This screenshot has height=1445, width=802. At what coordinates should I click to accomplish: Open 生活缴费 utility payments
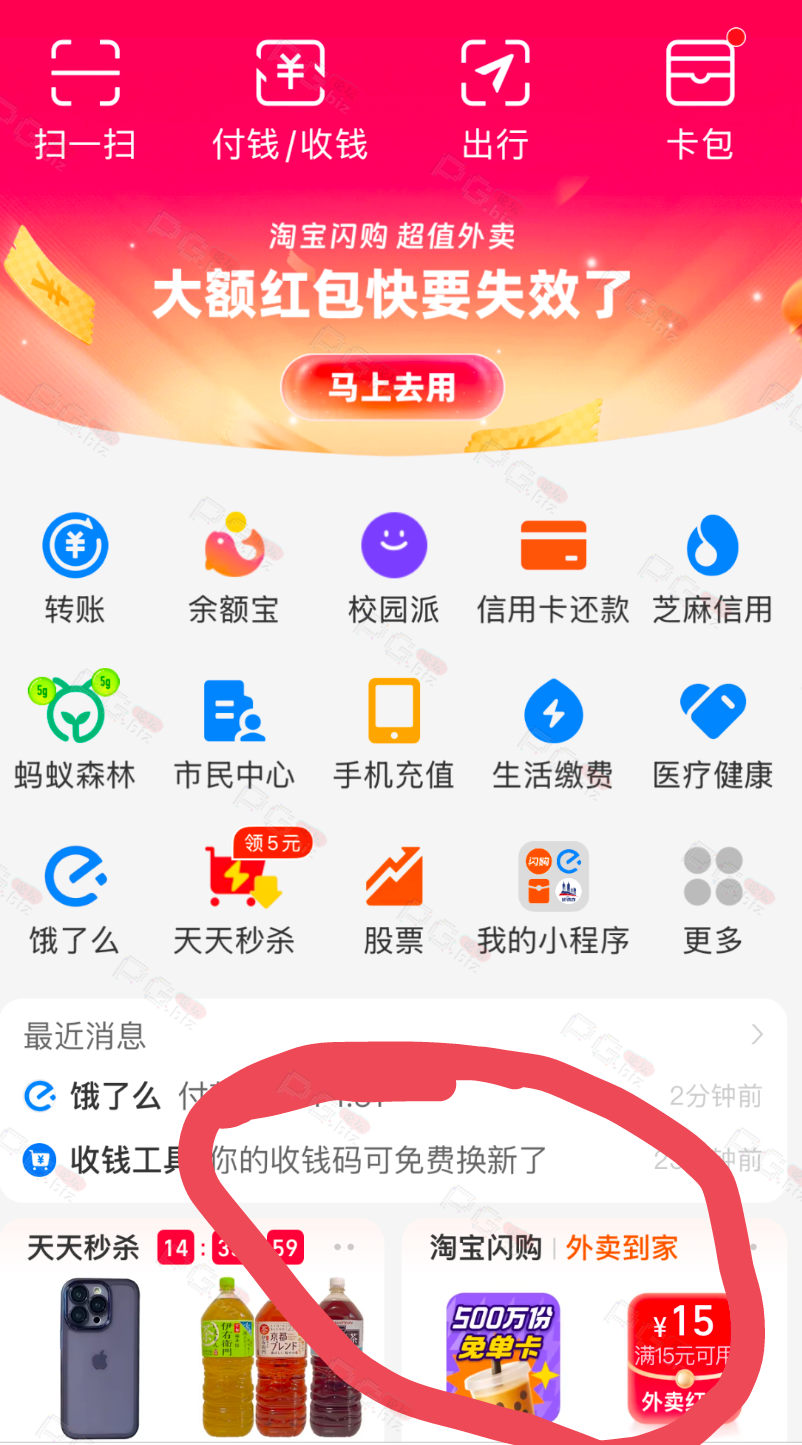[553, 733]
